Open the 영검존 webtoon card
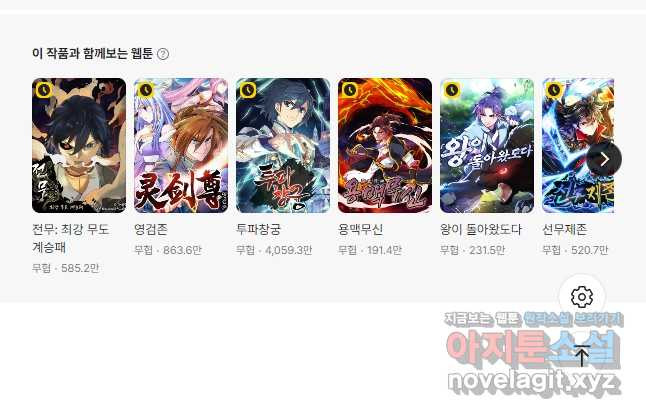The height and width of the screenshot is (419, 646). [181, 146]
